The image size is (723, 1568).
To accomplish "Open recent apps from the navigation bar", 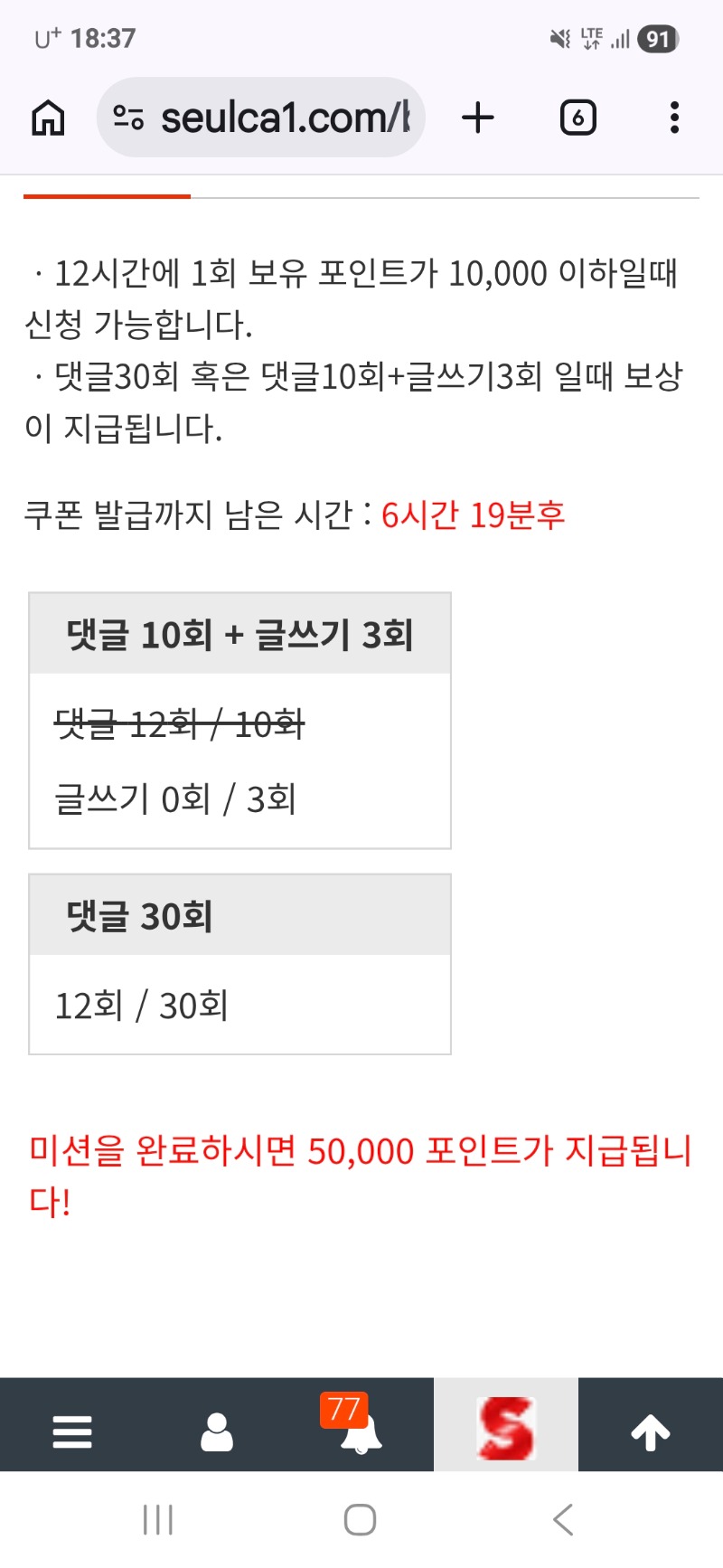I will pos(158,1520).
